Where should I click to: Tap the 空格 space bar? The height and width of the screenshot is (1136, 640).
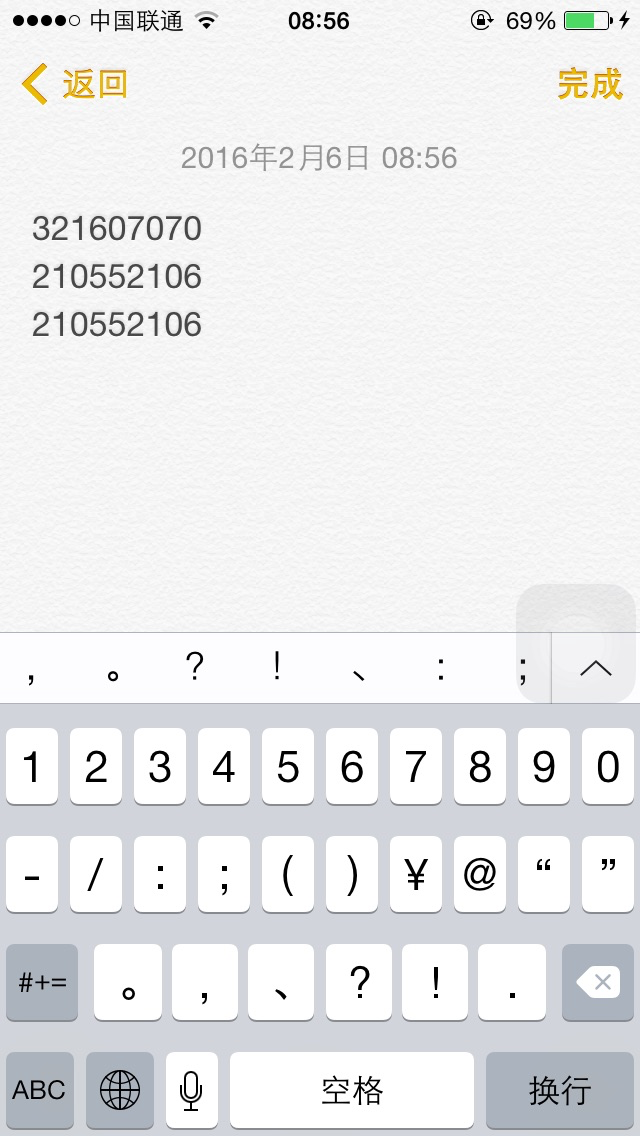click(x=352, y=1090)
